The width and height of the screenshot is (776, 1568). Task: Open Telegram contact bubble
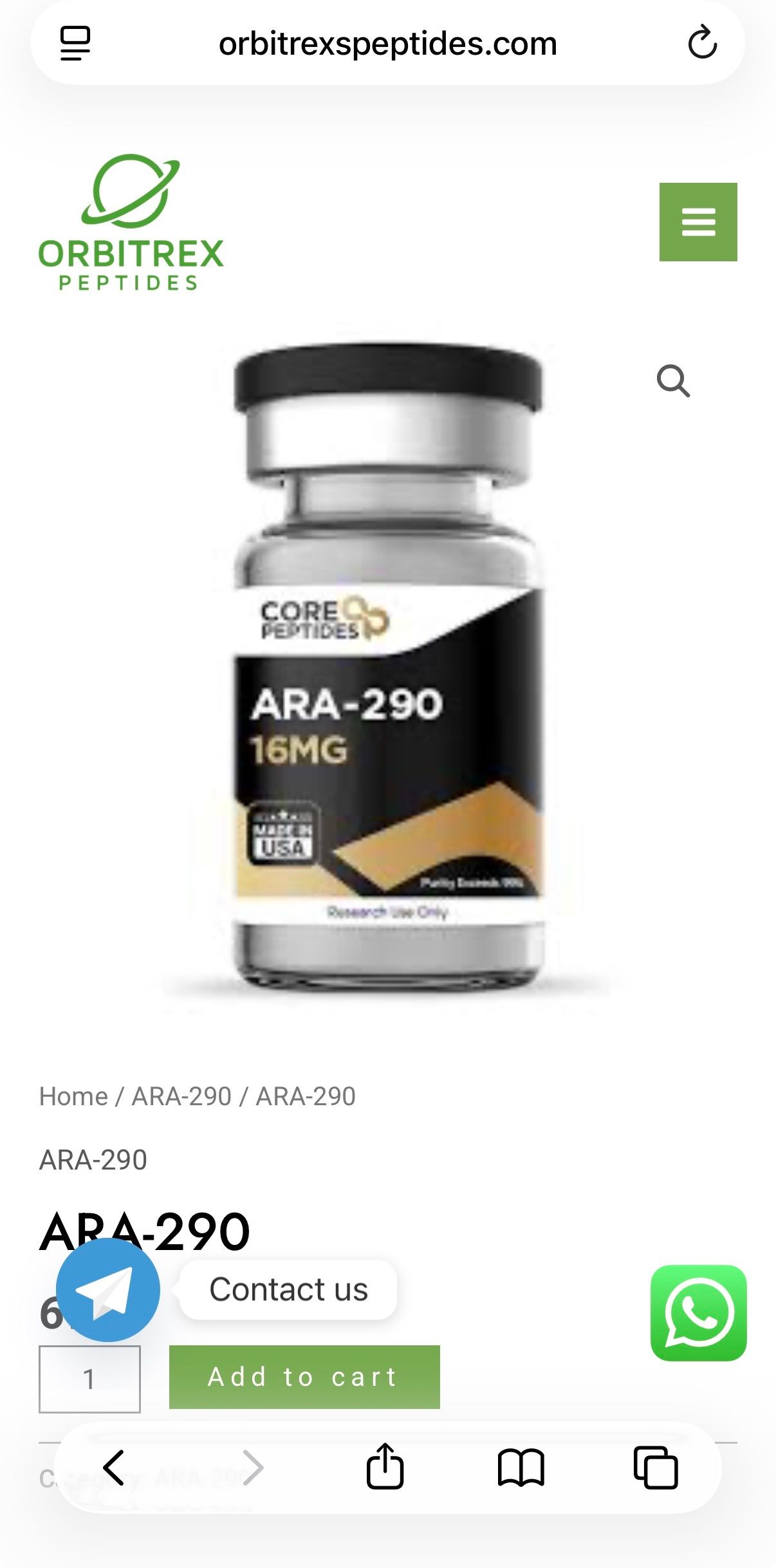(108, 1290)
